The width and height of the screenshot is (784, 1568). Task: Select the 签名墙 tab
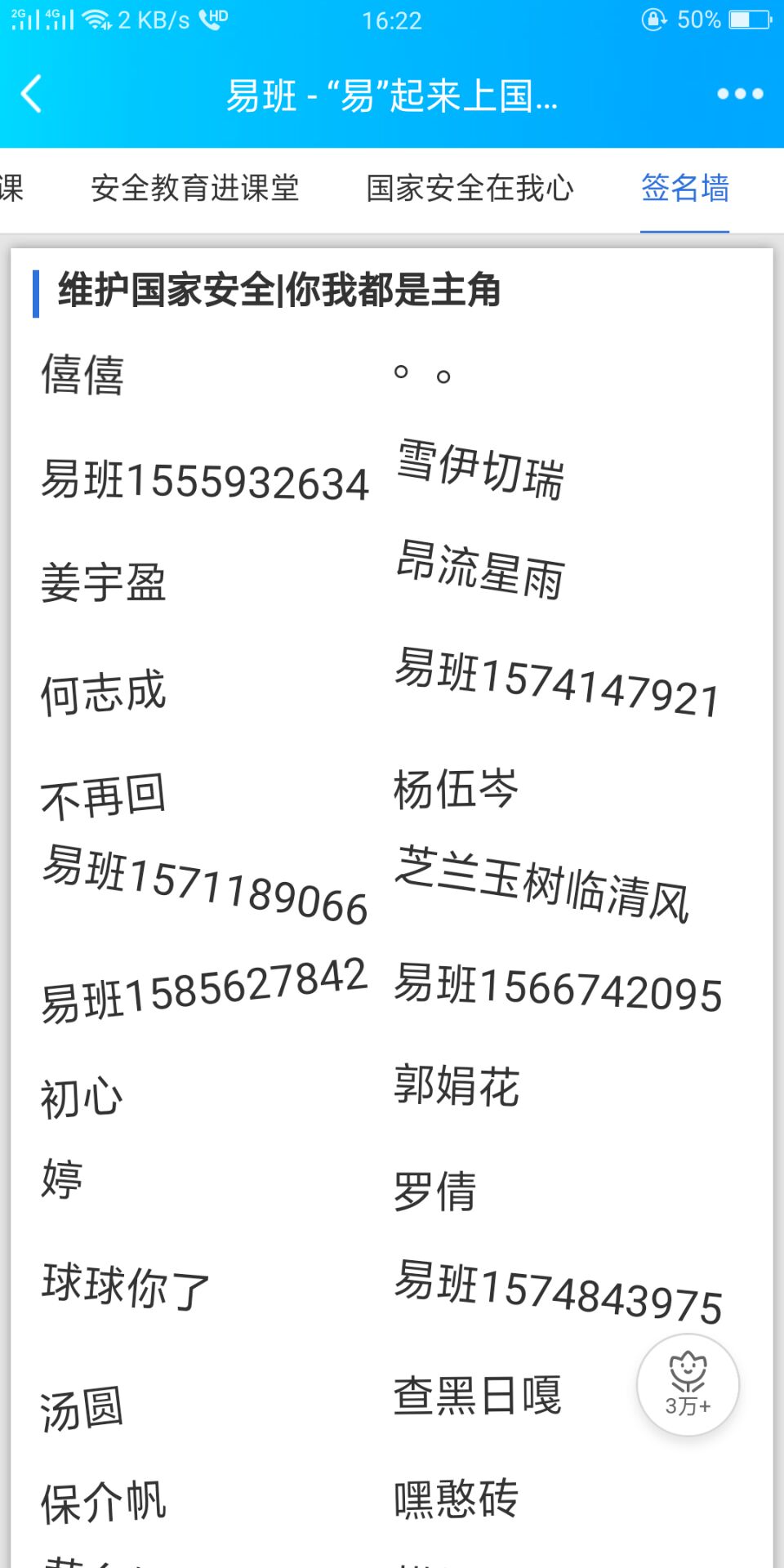pyautogui.click(x=684, y=189)
